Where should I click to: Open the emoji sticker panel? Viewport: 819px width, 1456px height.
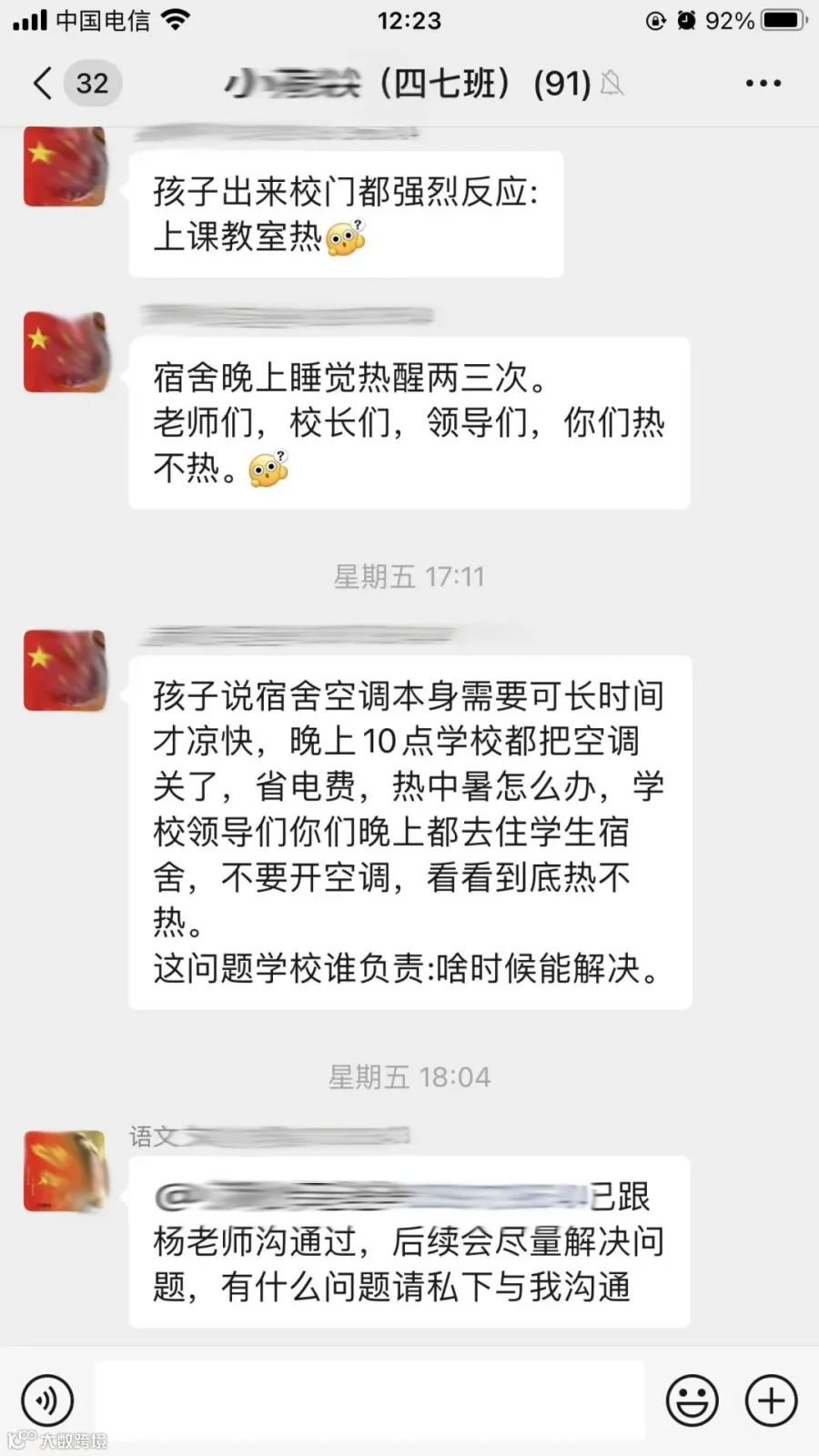pos(693,1400)
